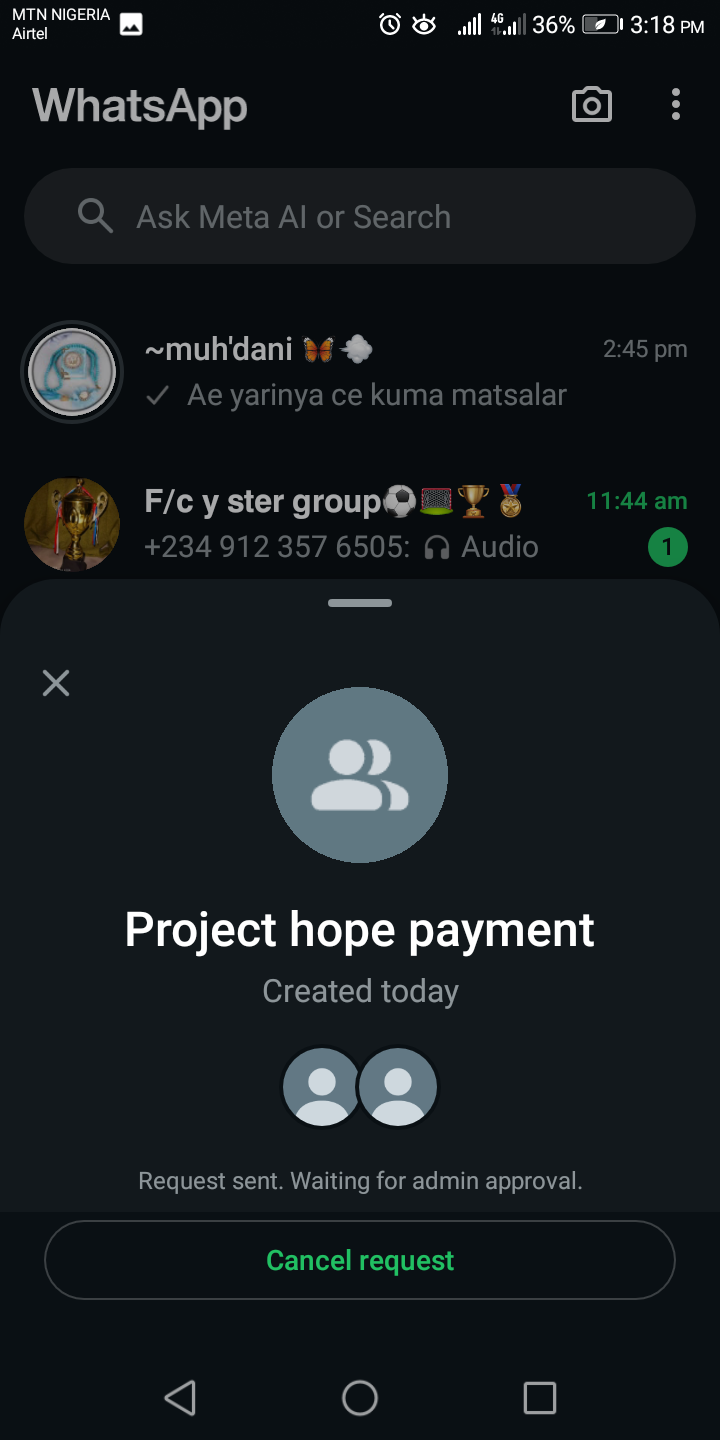Return to the phone home screen

(x=360, y=1397)
